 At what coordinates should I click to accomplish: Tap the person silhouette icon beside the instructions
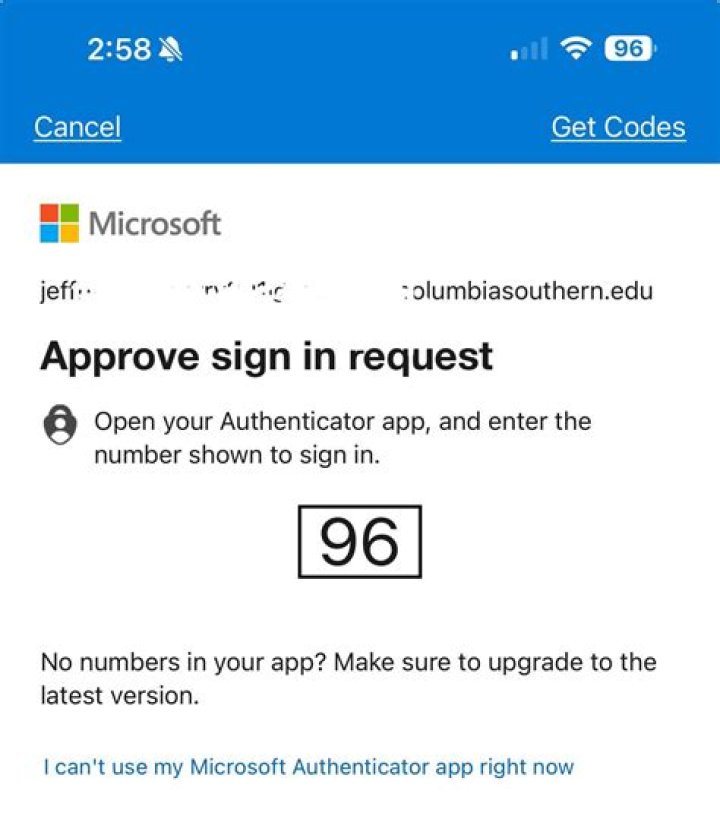62,424
